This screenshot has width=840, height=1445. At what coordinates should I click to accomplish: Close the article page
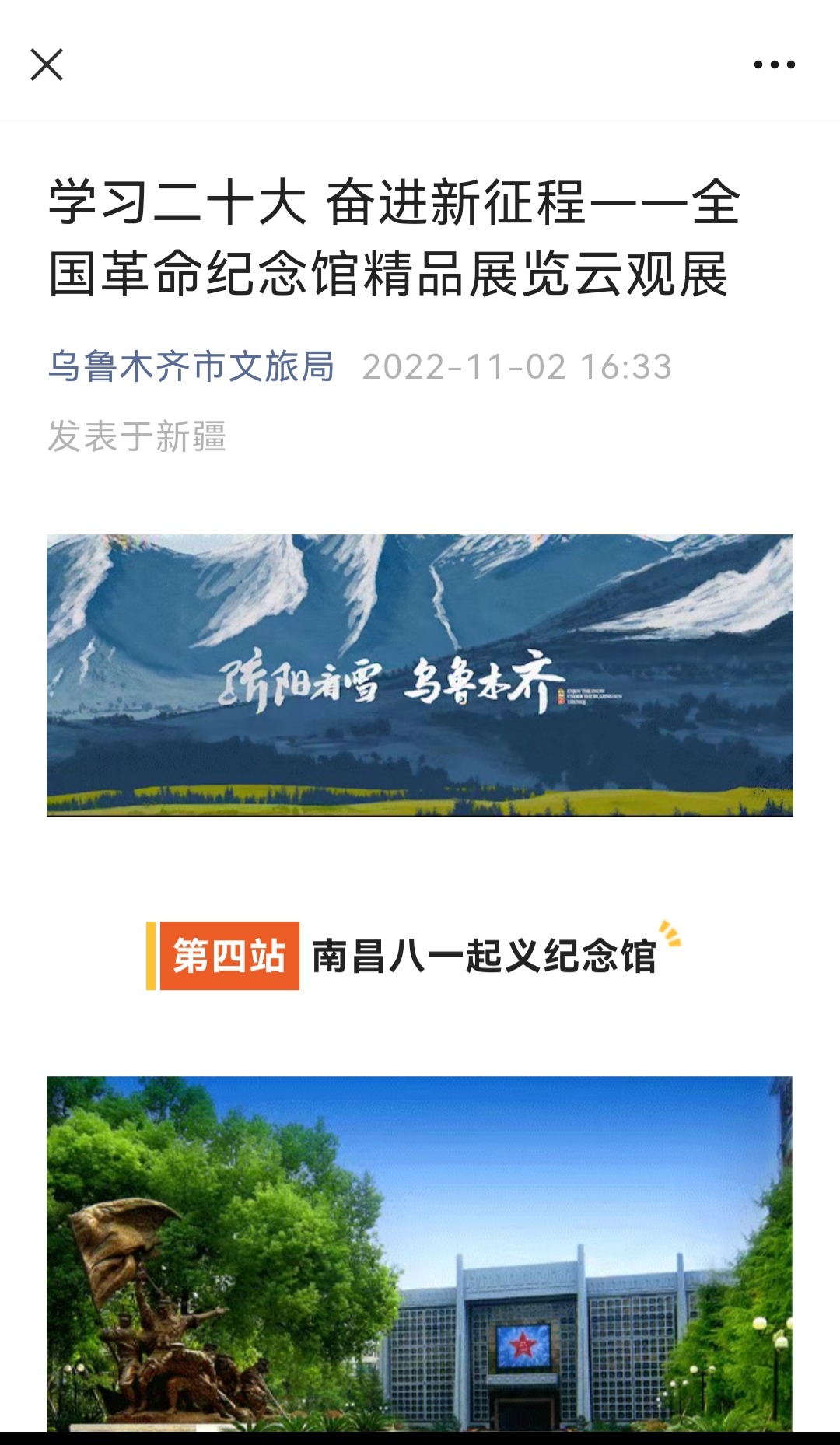tap(47, 65)
